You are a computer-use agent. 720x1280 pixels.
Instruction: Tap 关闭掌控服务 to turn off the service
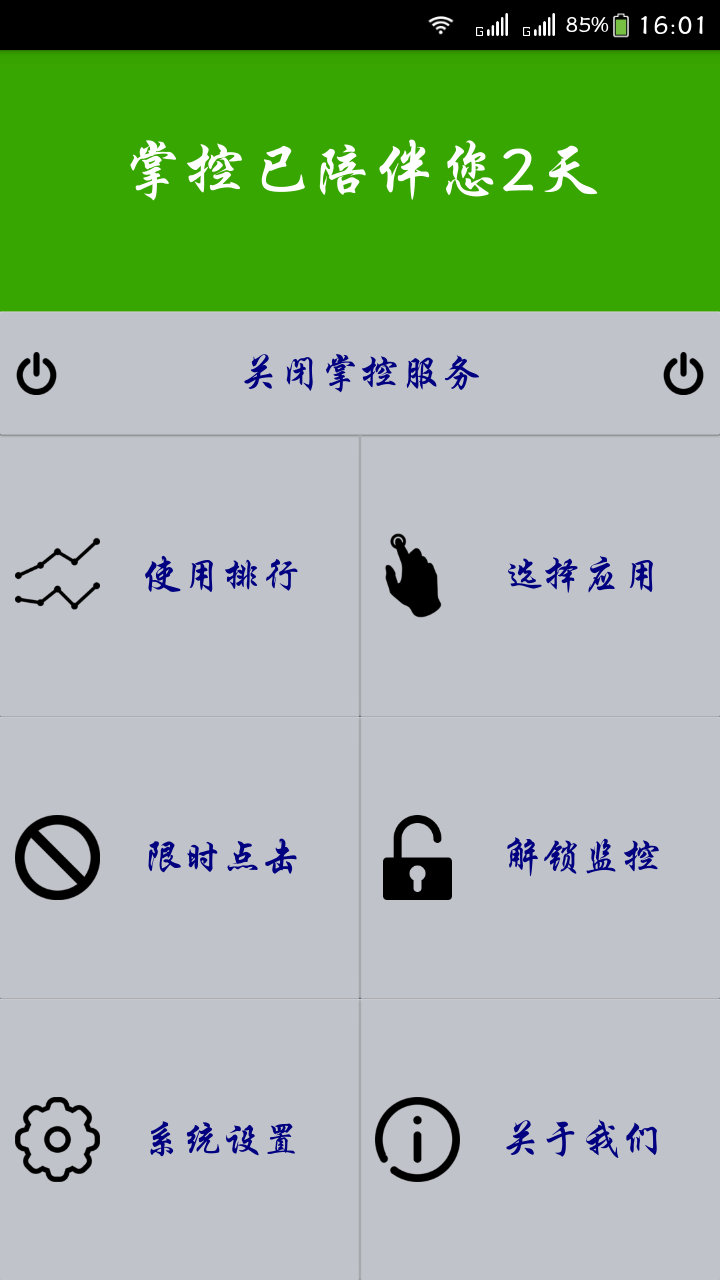(360, 374)
